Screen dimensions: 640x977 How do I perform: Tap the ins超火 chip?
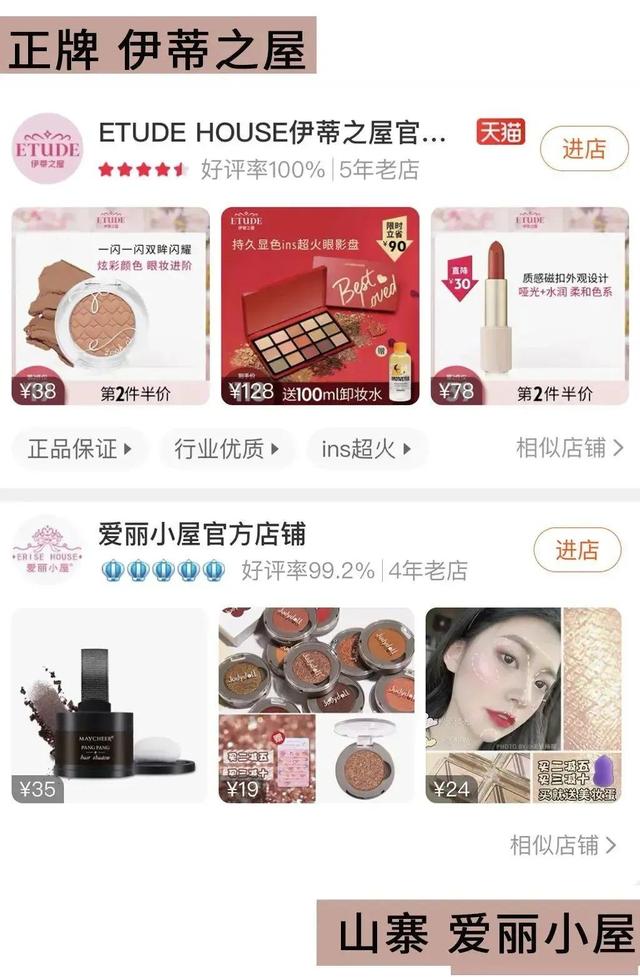pos(367,449)
